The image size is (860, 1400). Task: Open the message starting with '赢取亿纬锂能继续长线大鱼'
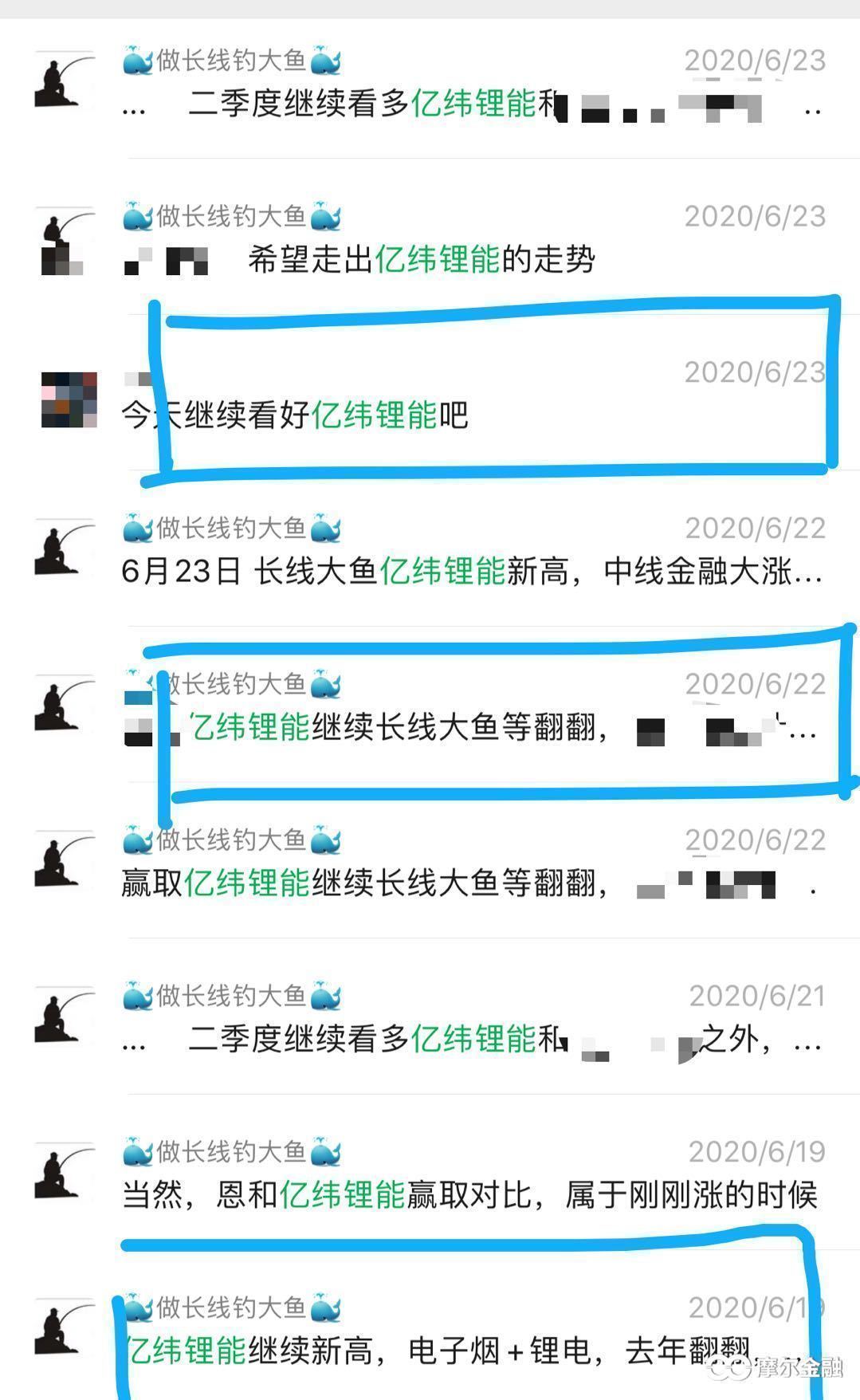(x=367, y=883)
